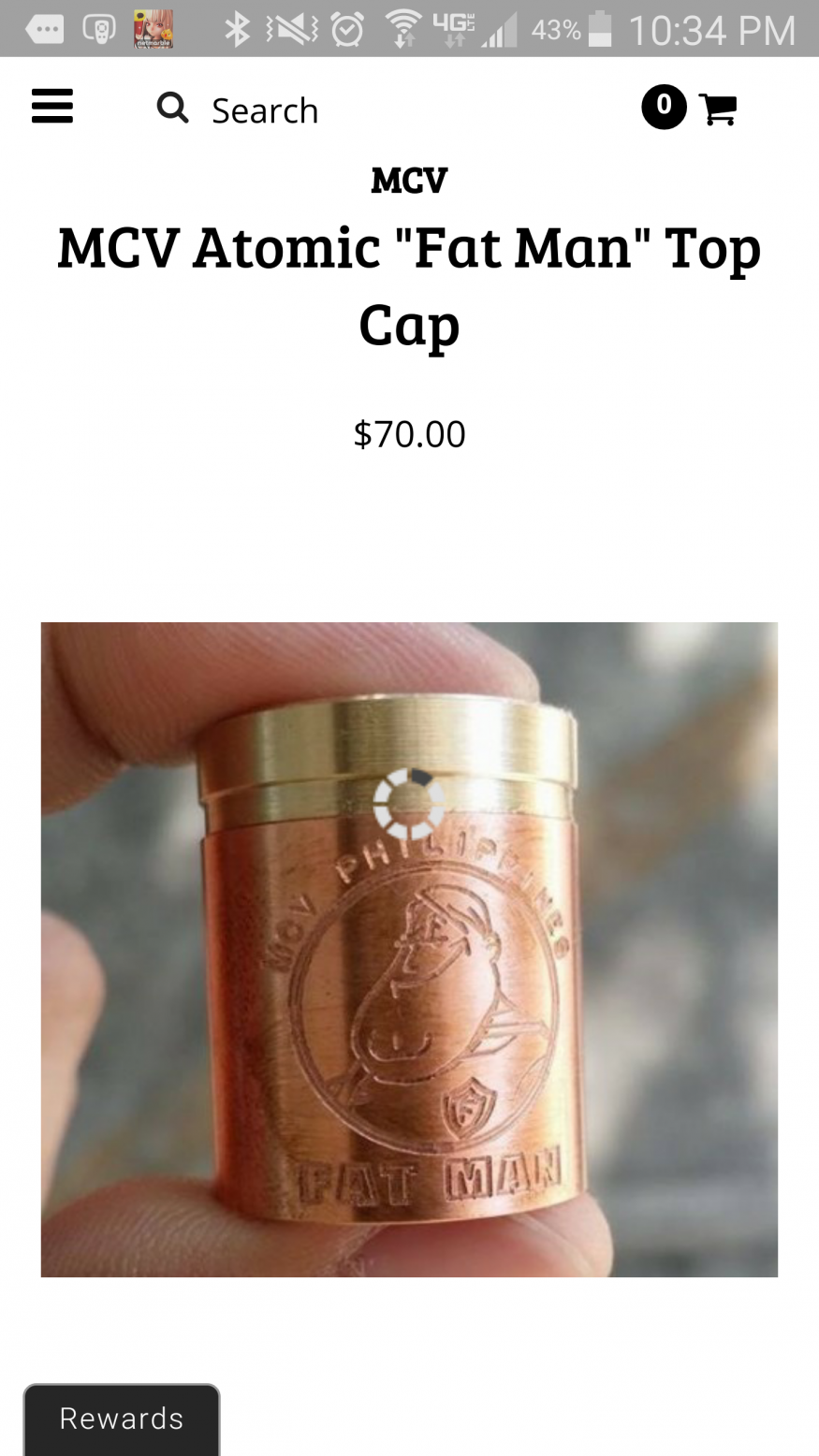Viewport: 819px width, 1456px height.
Task: View the Fat Man top cap photo
Action: coord(409,949)
